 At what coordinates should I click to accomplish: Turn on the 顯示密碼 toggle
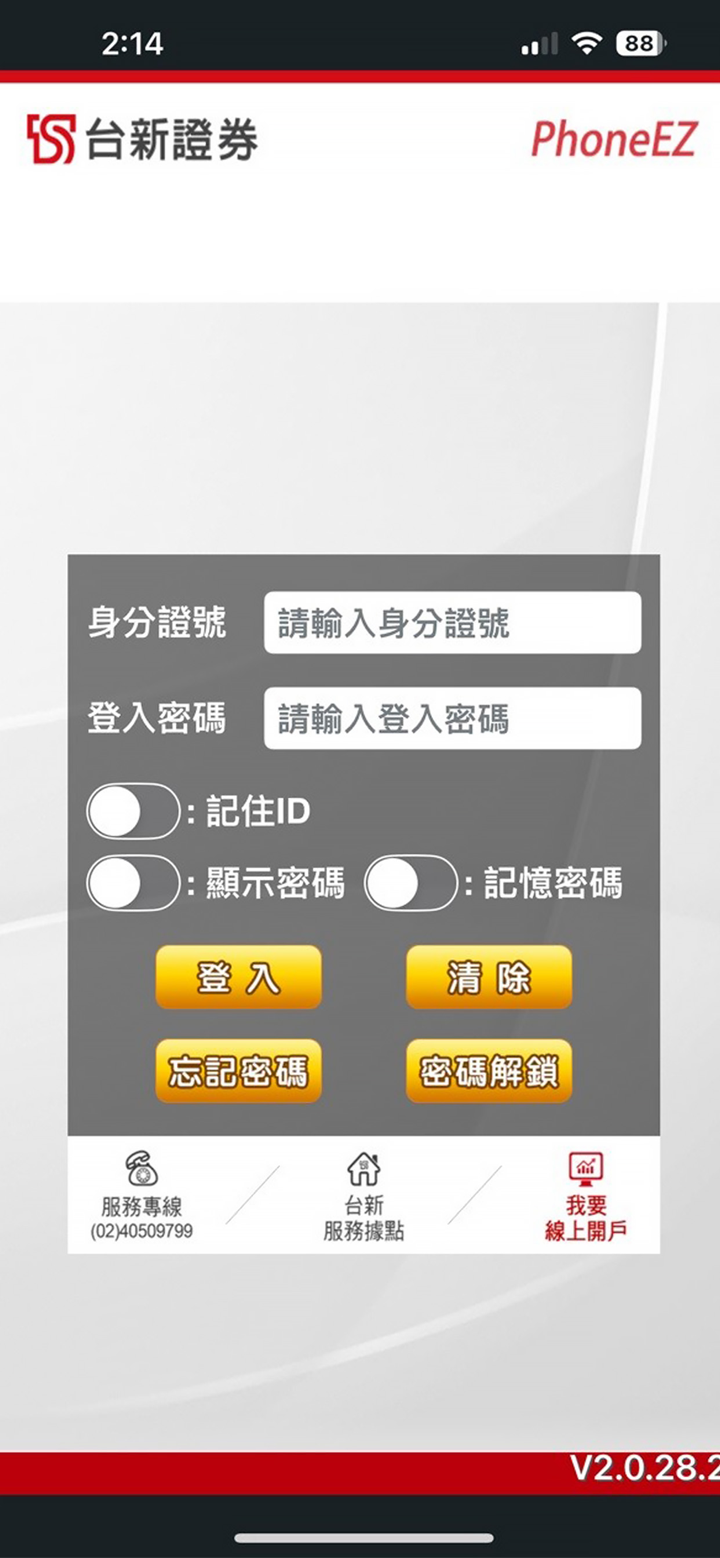coord(133,883)
